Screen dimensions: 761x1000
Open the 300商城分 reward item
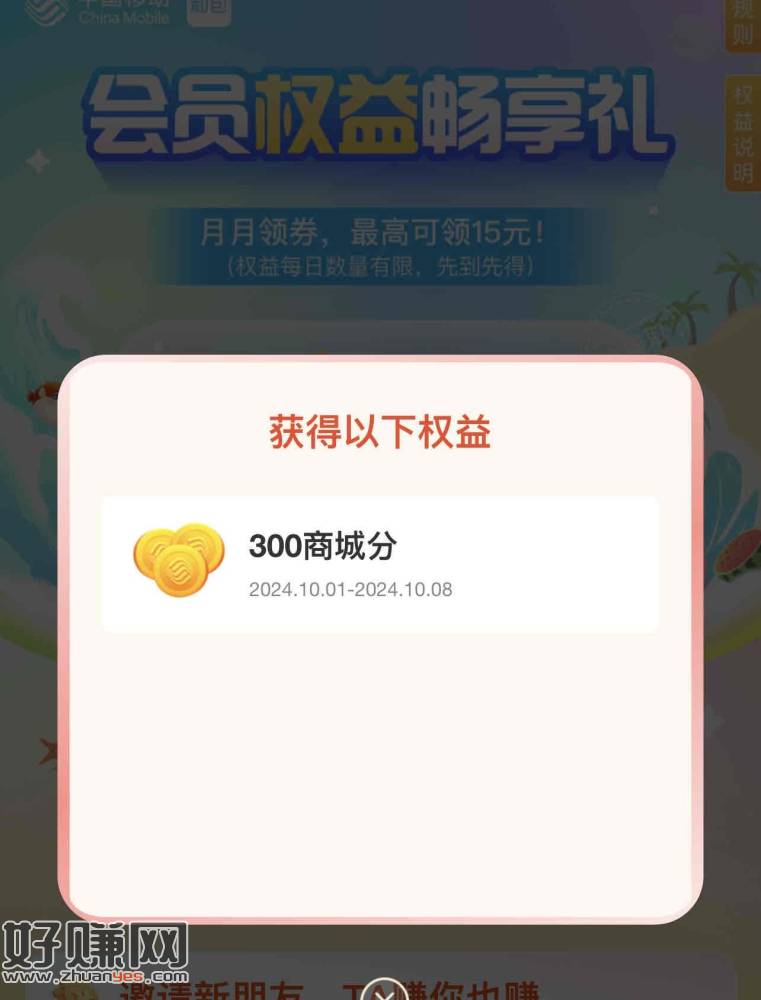[x=380, y=564]
